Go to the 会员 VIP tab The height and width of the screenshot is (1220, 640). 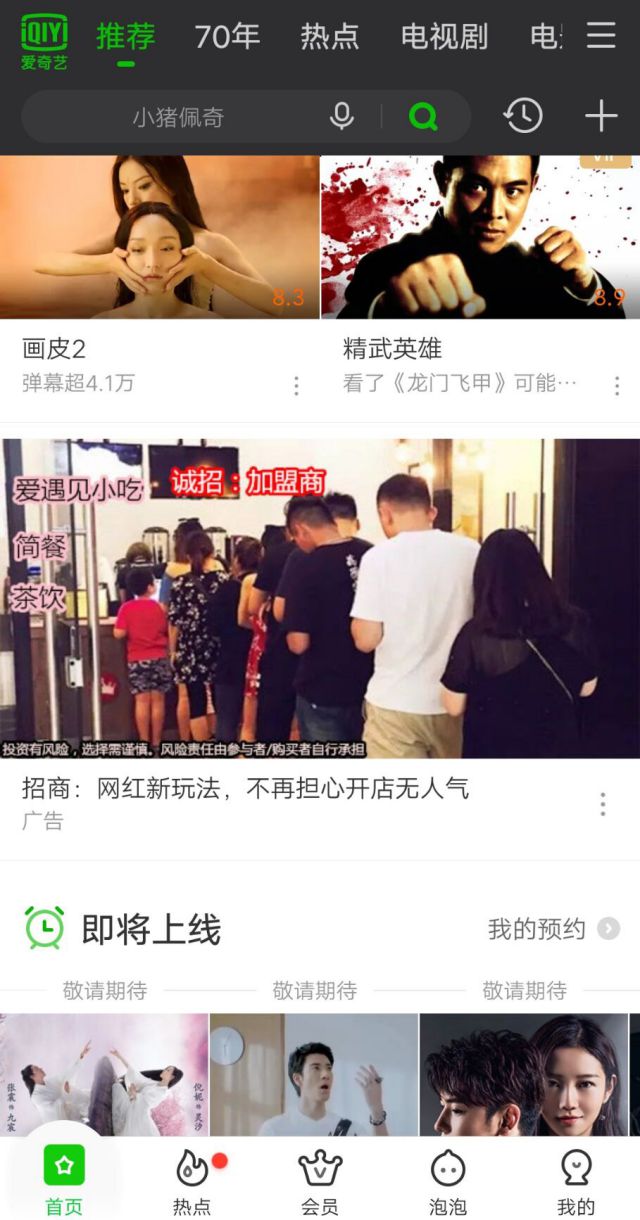coord(320,1180)
